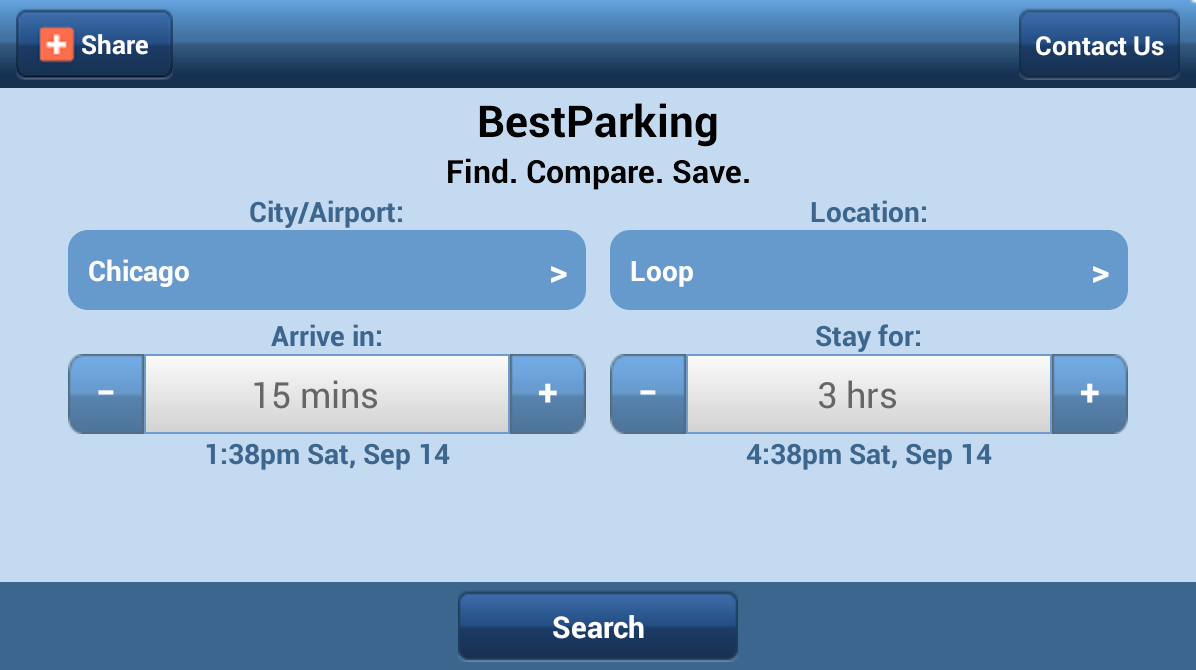Open the Contact Us page
The width and height of the screenshot is (1196, 670).
(x=1098, y=46)
